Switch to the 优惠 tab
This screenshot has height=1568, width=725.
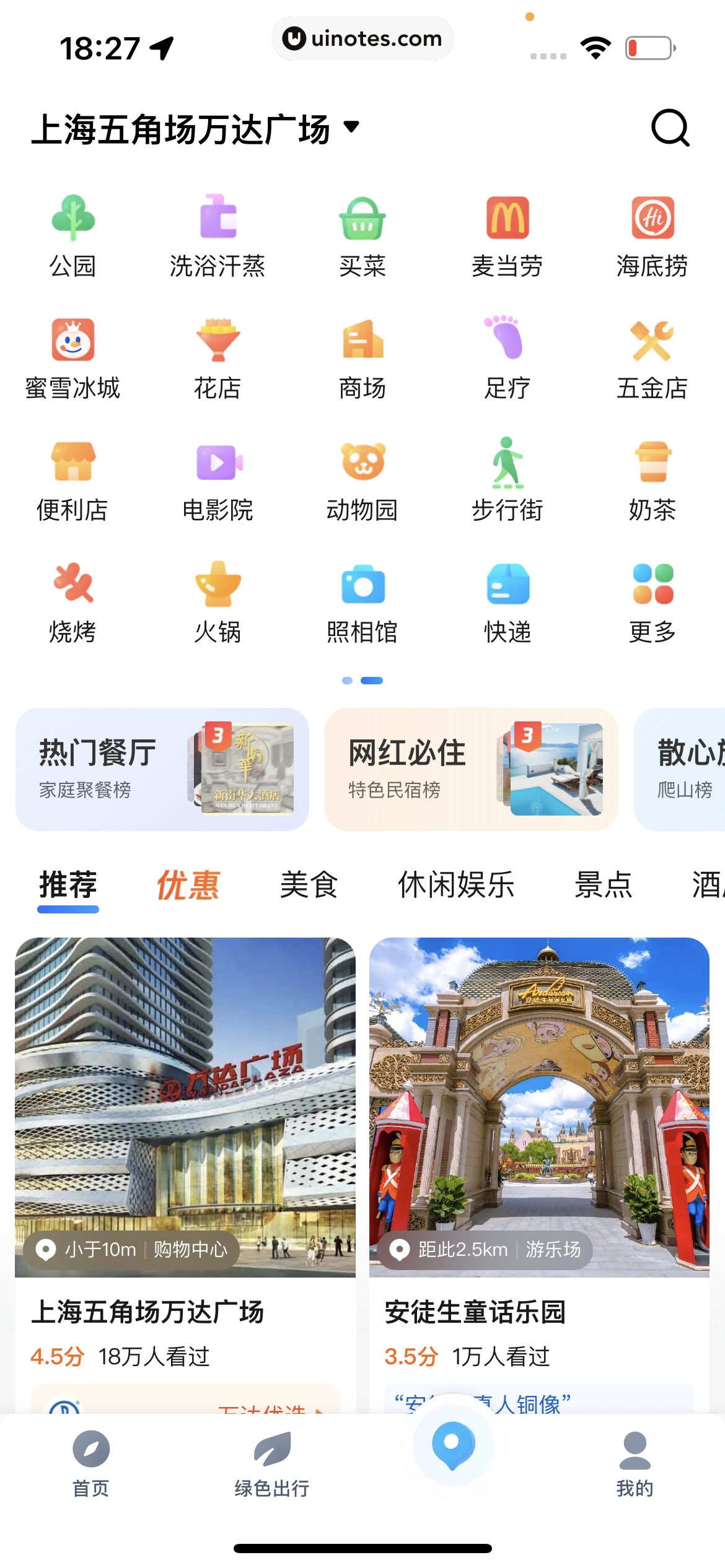tap(188, 884)
